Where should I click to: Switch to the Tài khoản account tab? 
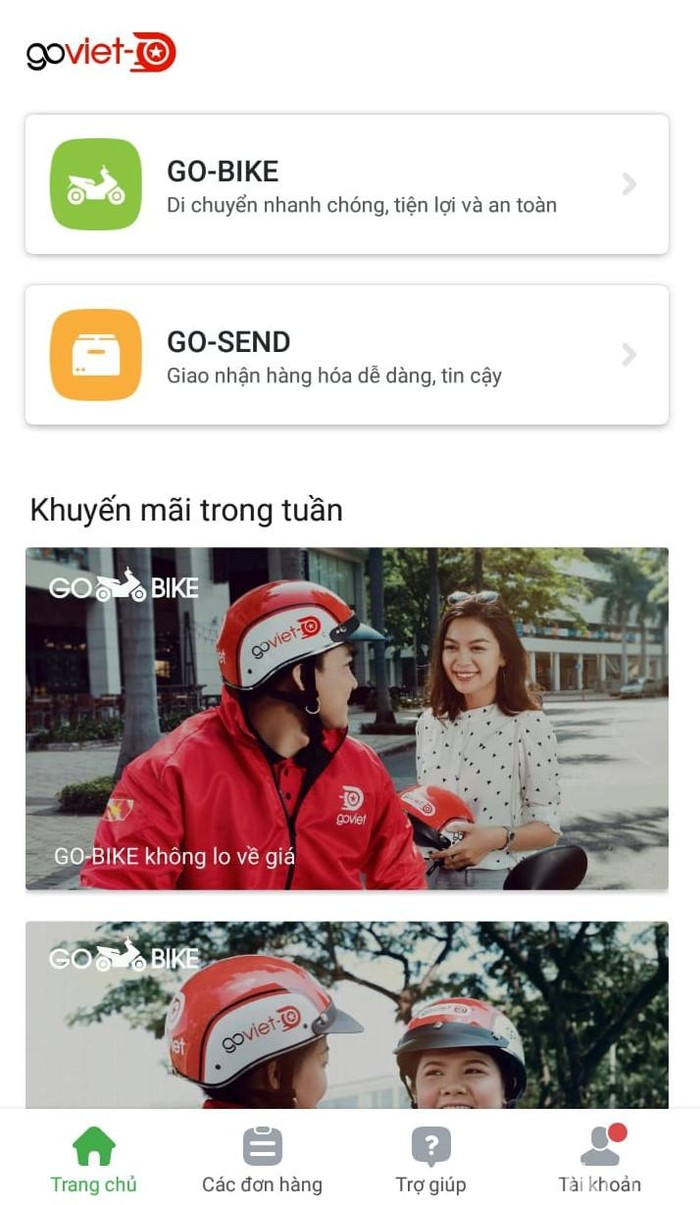tap(600, 1160)
